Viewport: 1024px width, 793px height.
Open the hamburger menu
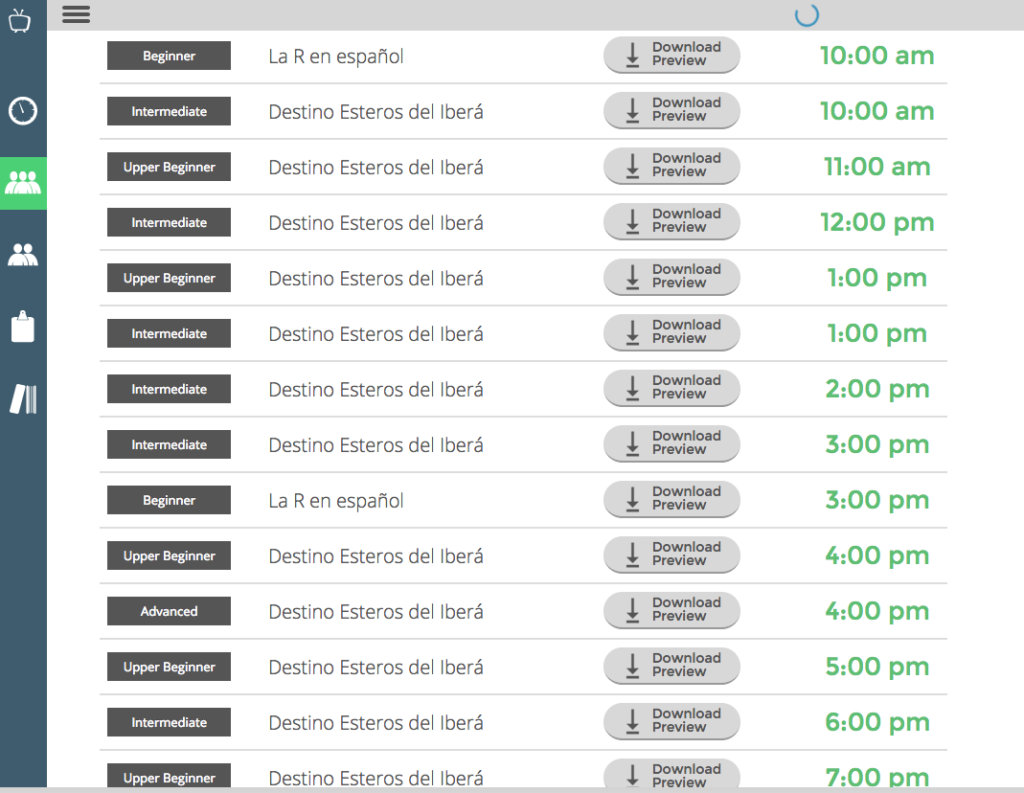coord(76,14)
